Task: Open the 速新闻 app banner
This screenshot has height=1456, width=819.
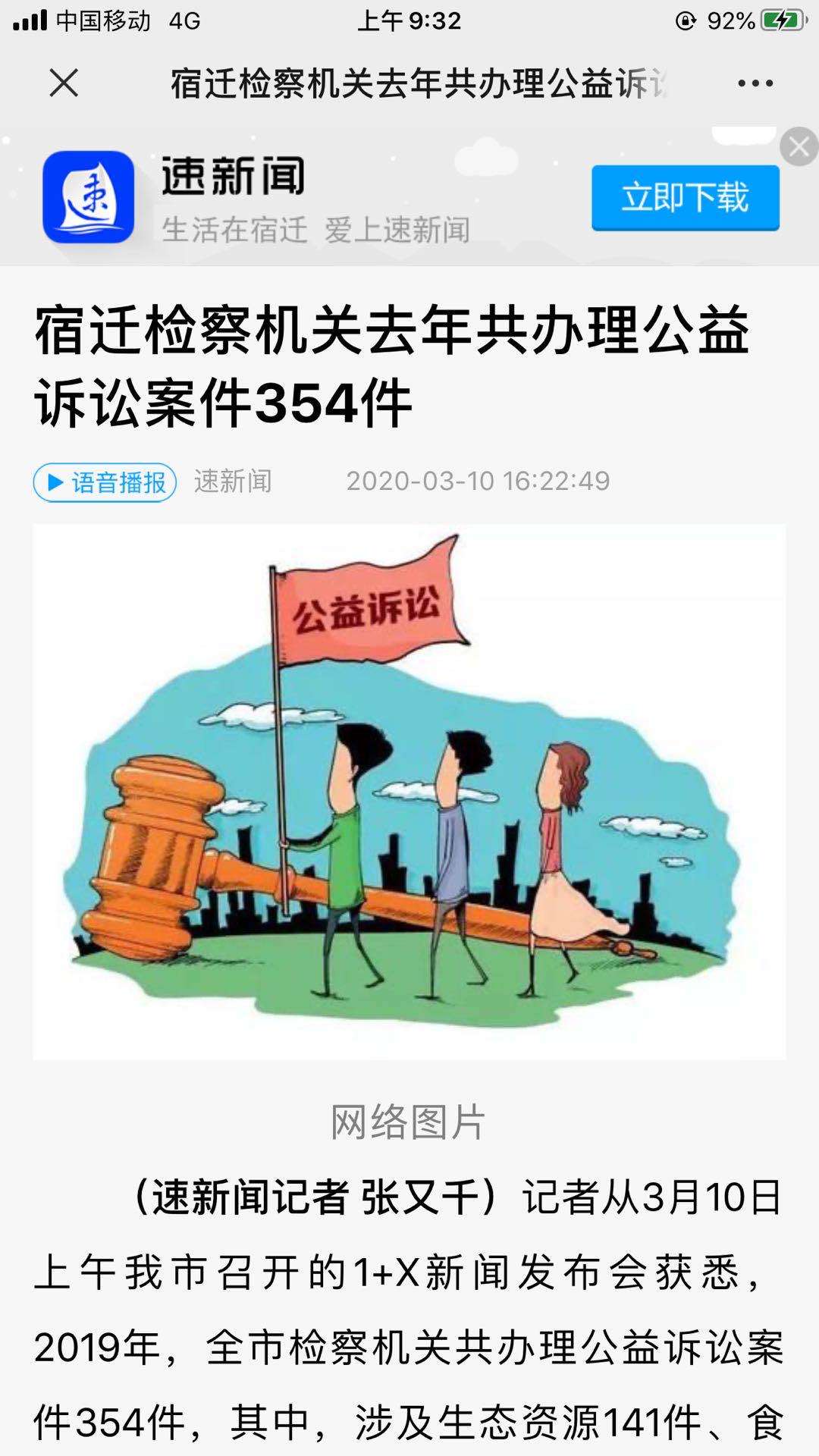Action: [x=303, y=197]
